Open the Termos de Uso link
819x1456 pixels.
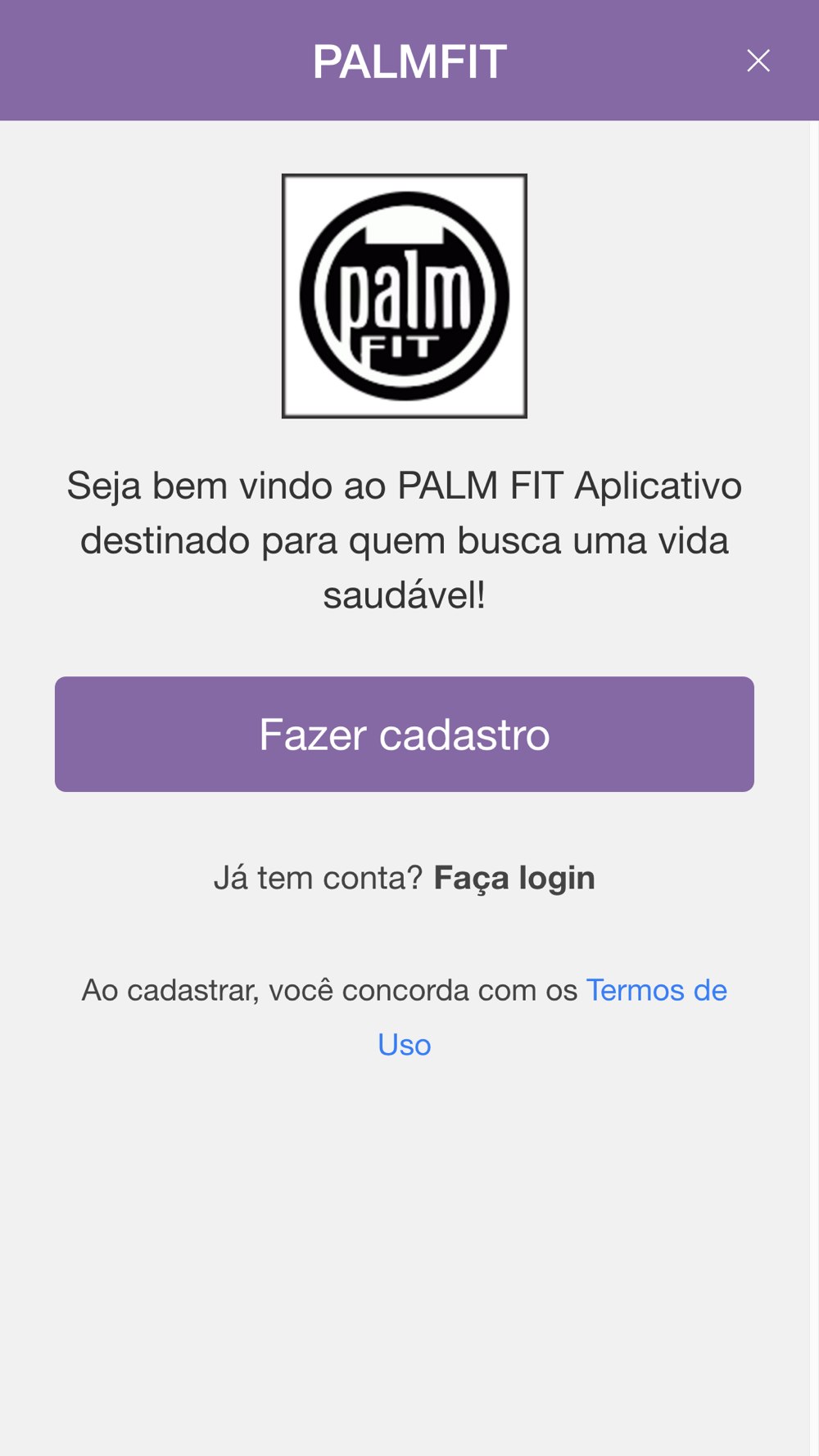coord(552,1017)
